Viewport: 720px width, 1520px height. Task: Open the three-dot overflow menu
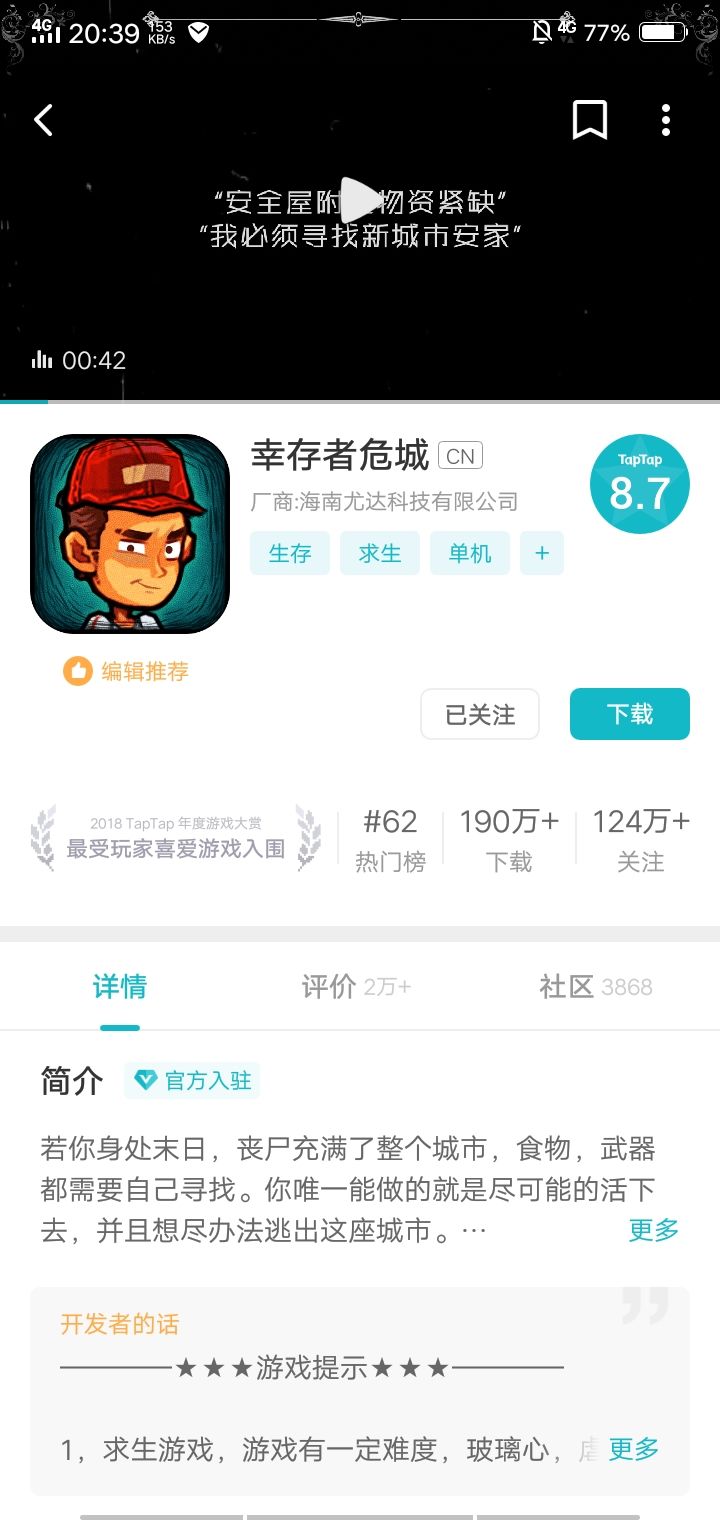tap(666, 121)
